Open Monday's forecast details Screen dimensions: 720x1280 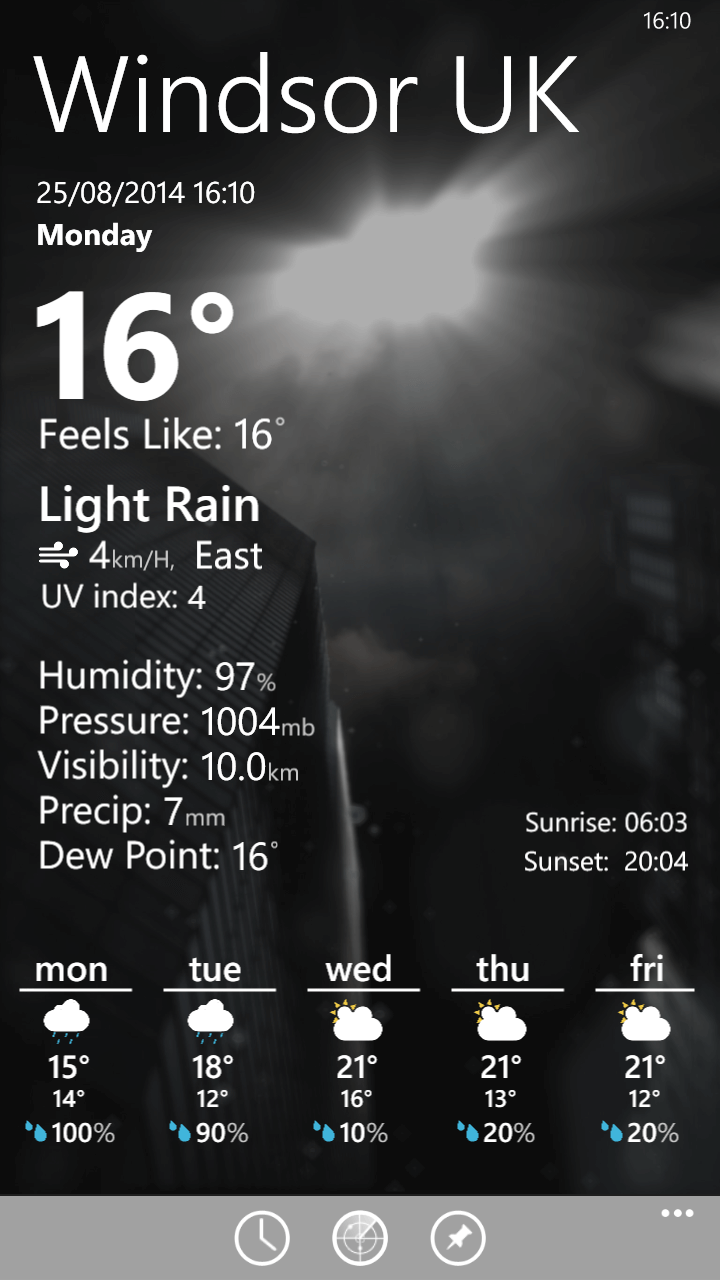click(73, 1050)
